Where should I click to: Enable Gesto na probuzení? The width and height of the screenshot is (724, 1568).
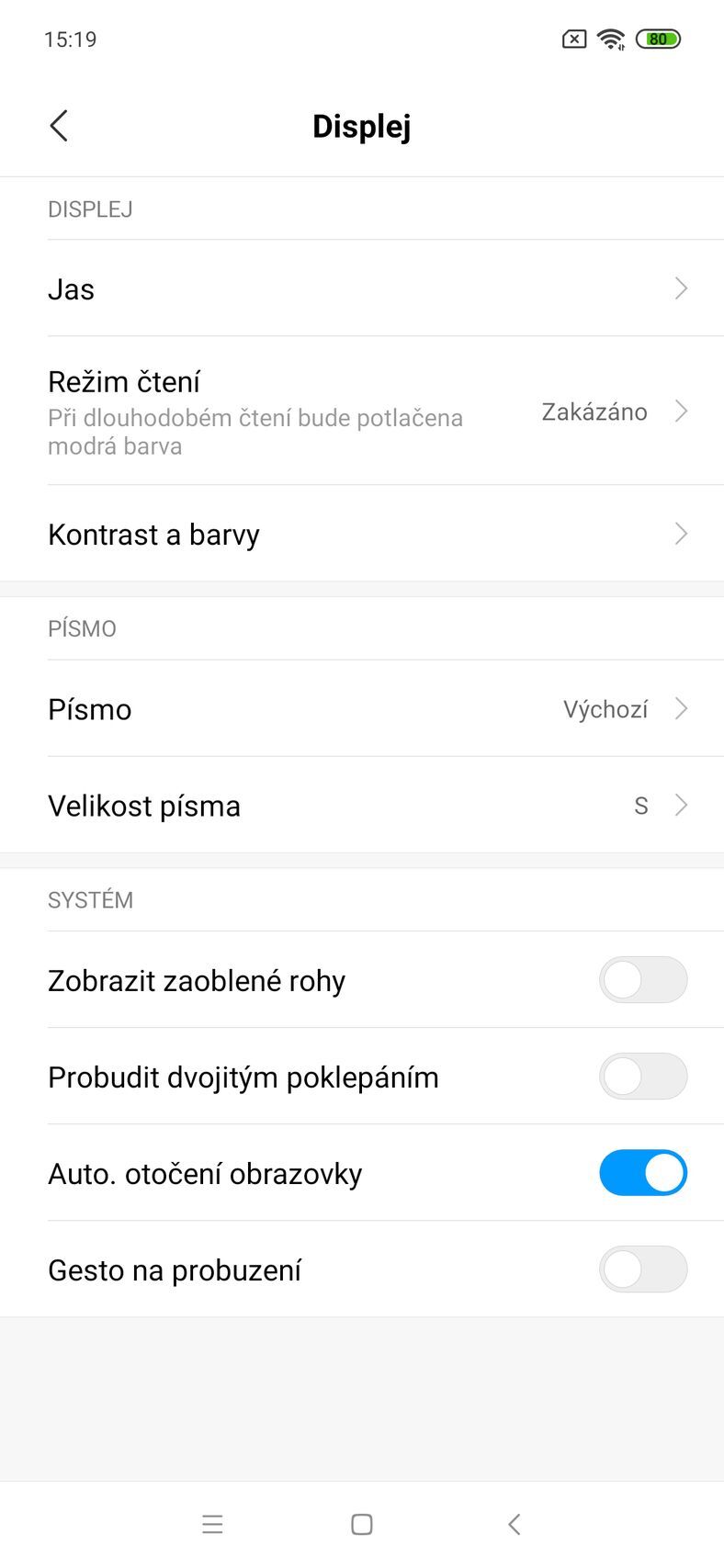642,1269
